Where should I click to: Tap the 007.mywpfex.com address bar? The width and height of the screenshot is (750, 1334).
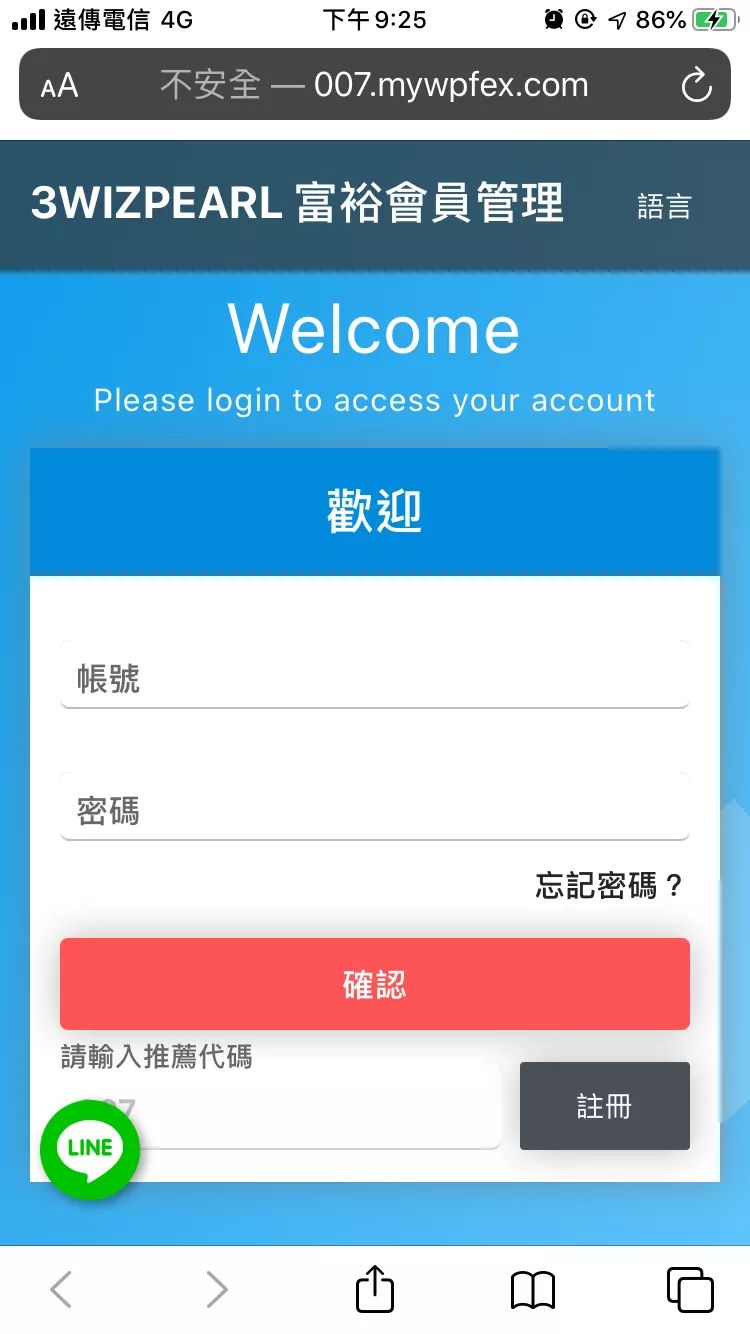pyautogui.click(x=374, y=85)
